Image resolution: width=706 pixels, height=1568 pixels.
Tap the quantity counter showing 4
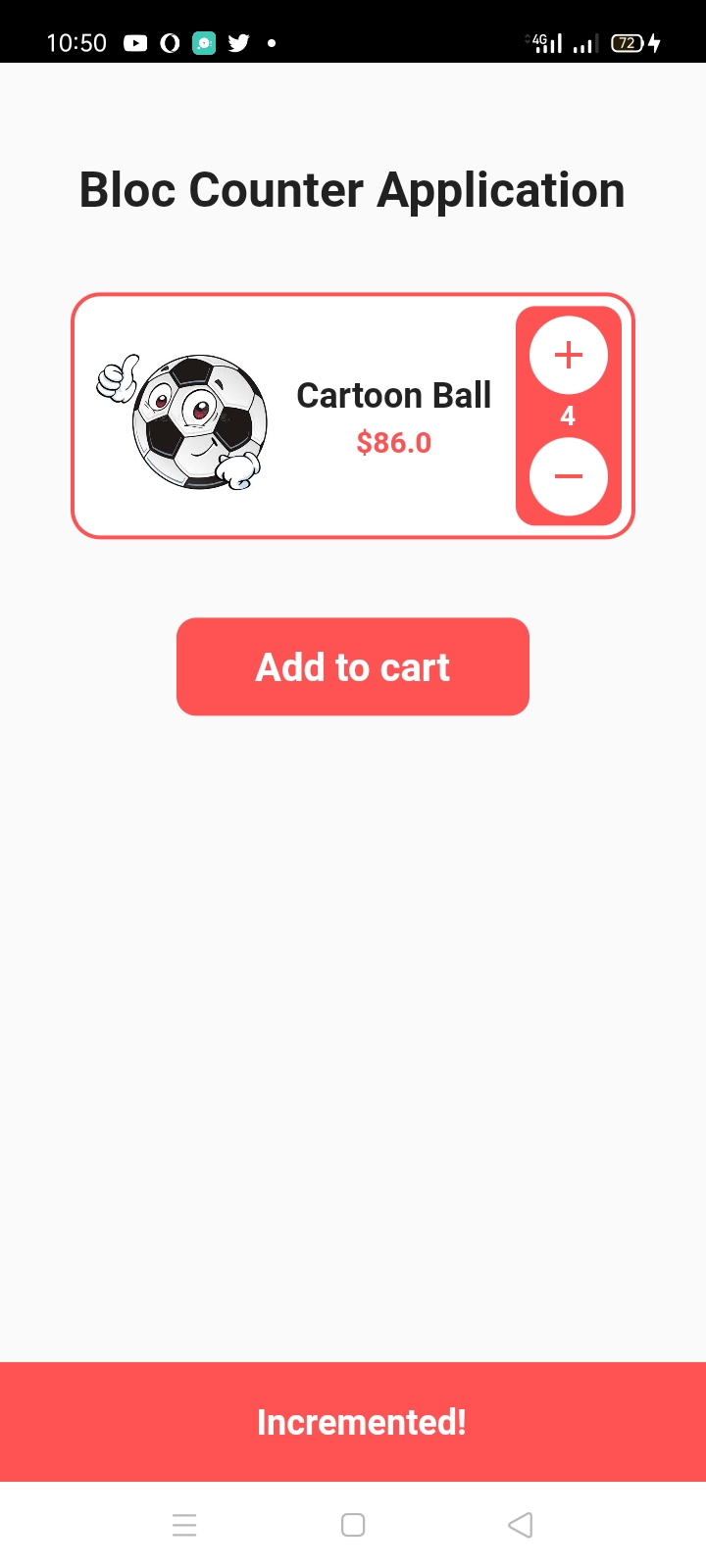[x=569, y=416]
